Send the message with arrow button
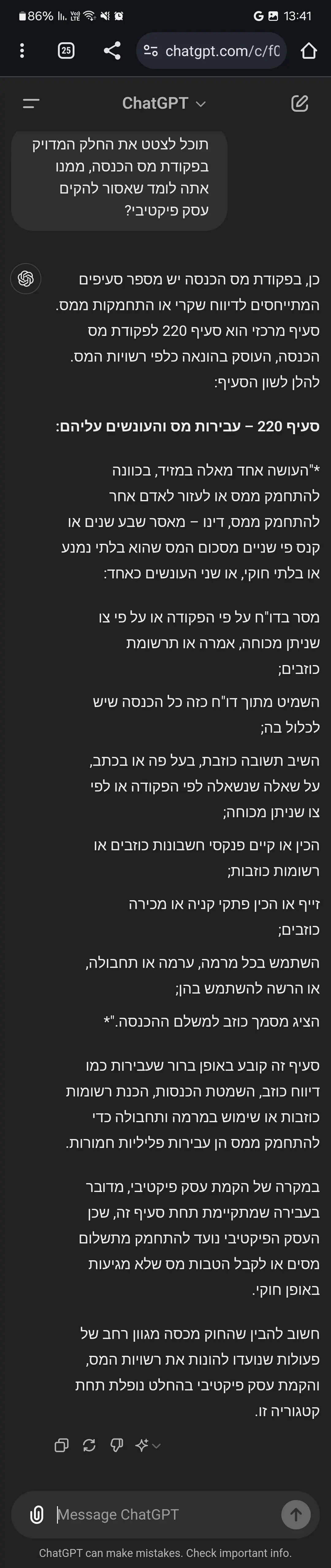 [296, 1514]
